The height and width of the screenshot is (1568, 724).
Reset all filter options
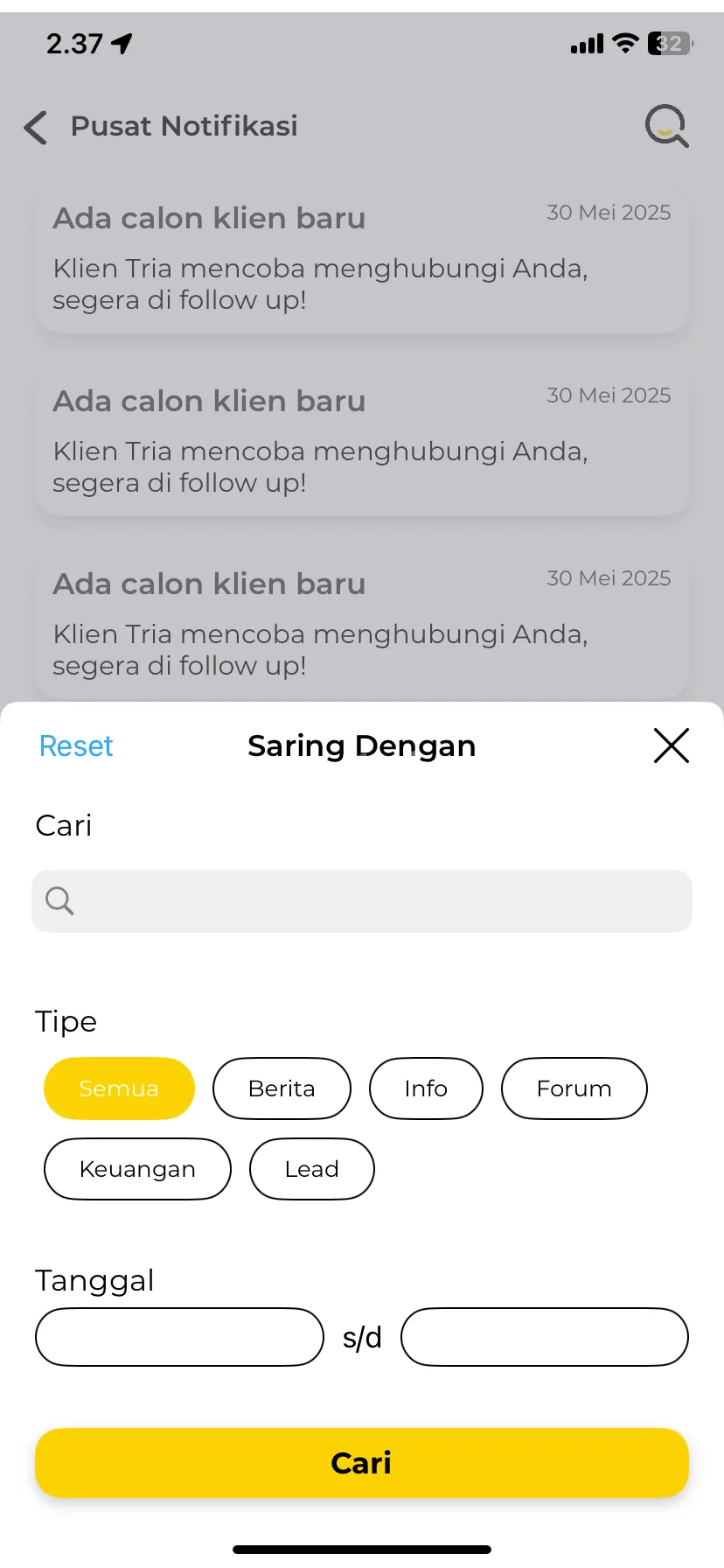(x=76, y=746)
